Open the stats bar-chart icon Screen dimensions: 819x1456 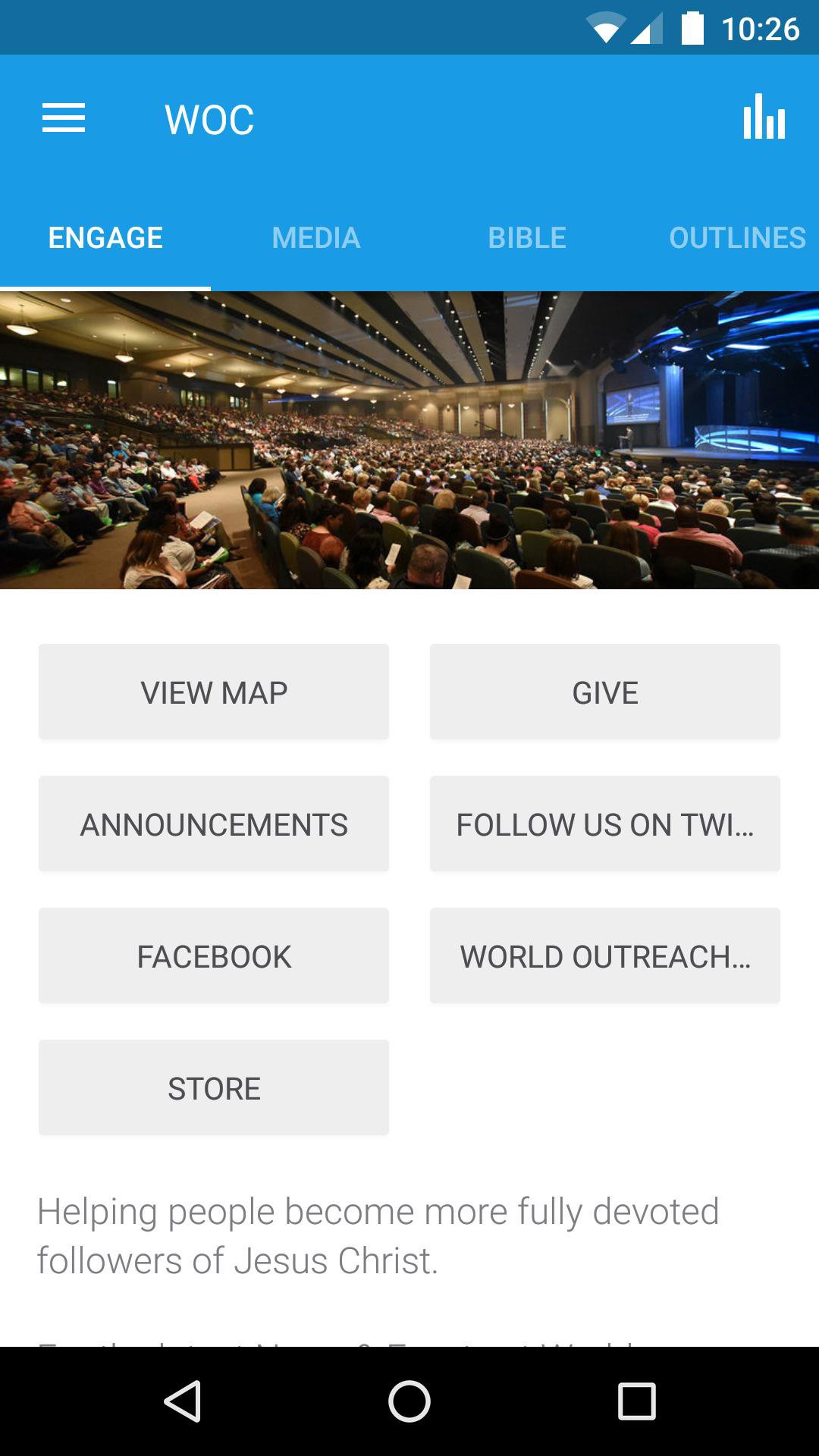tap(762, 118)
